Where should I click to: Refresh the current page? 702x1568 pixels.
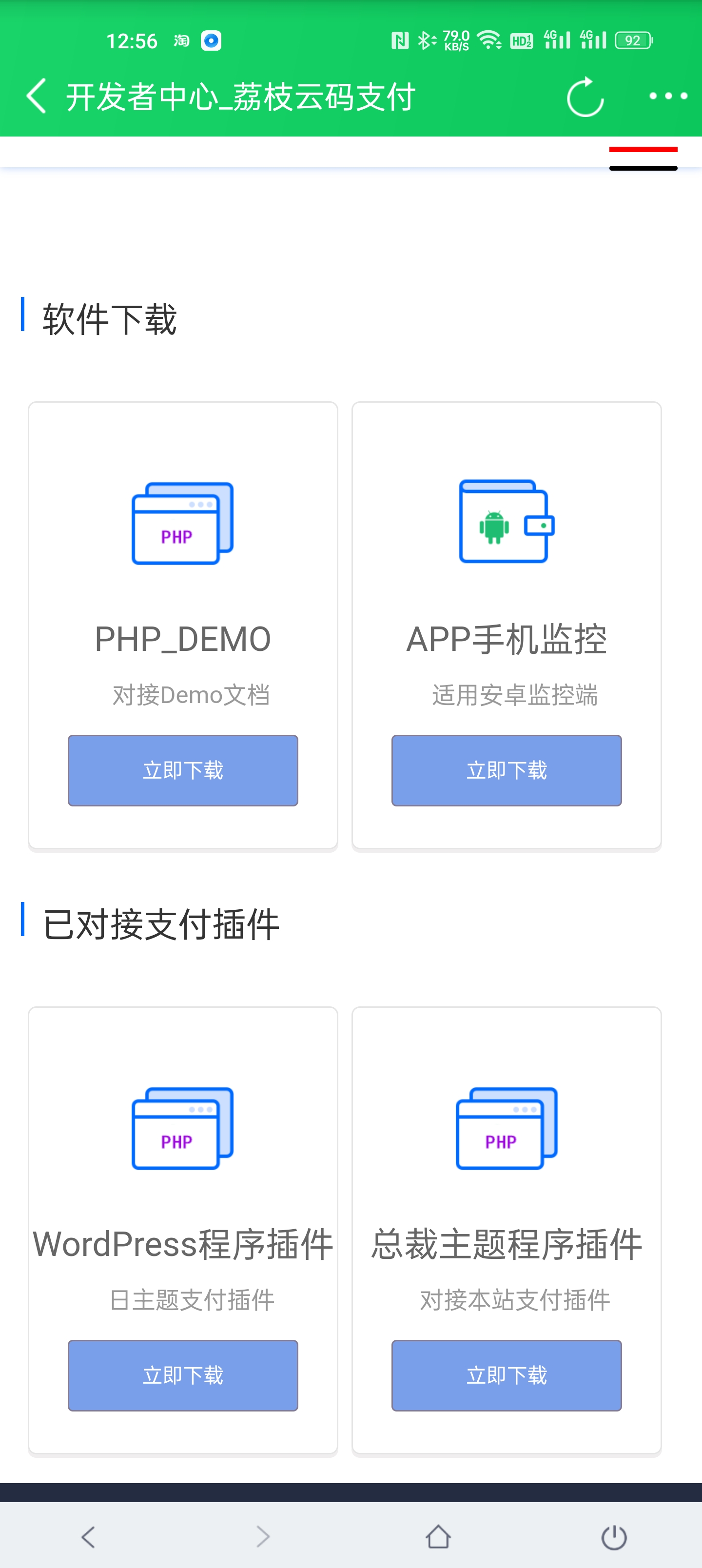click(x=585, y=96)
